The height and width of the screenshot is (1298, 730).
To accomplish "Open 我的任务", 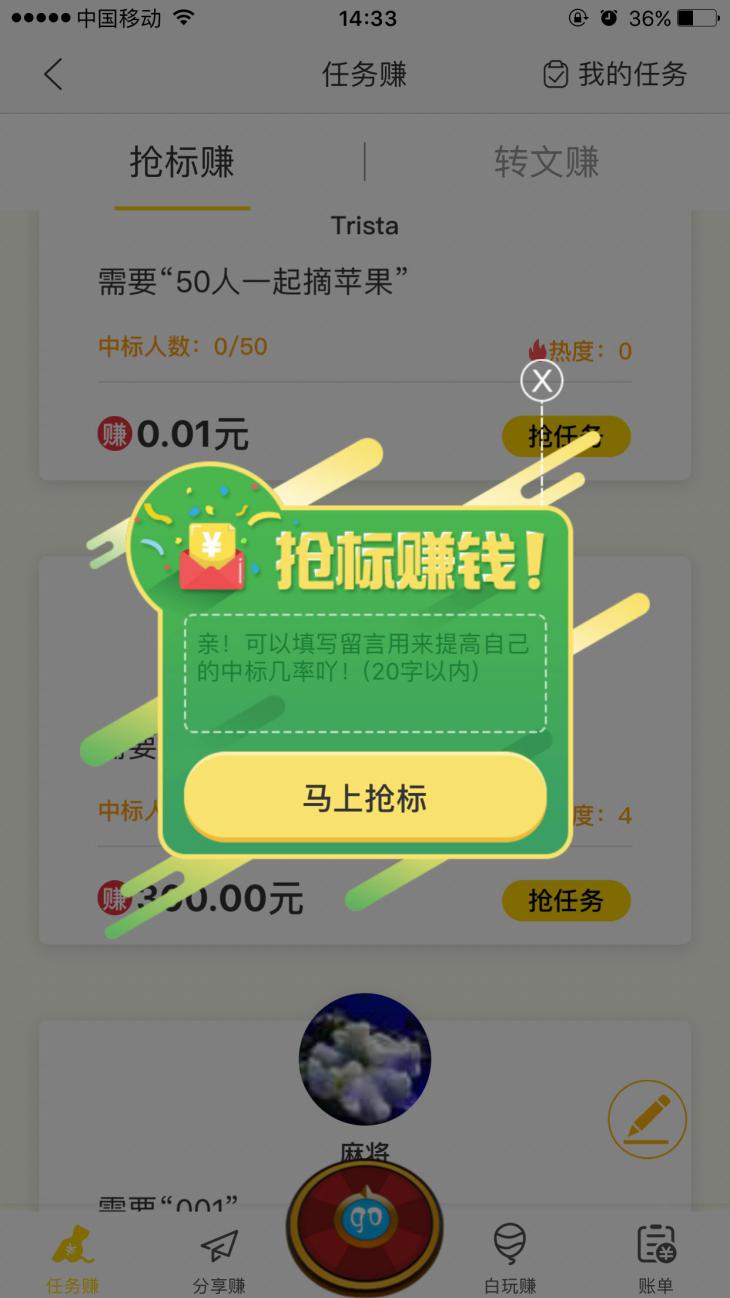I will 615,74.
